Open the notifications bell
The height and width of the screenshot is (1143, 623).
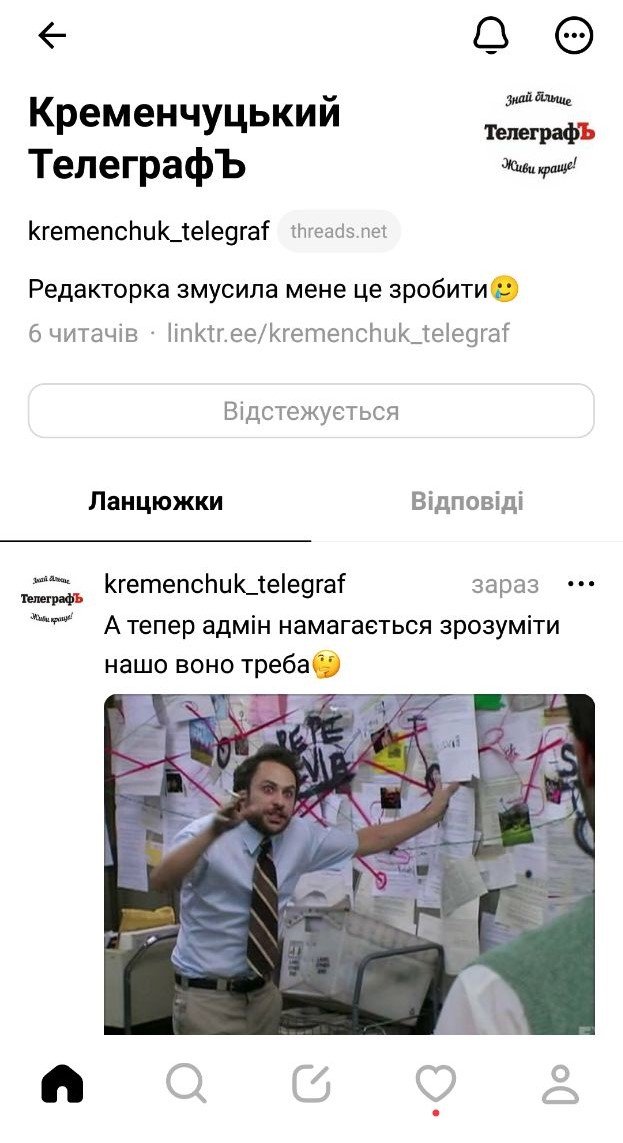(490, 36)
